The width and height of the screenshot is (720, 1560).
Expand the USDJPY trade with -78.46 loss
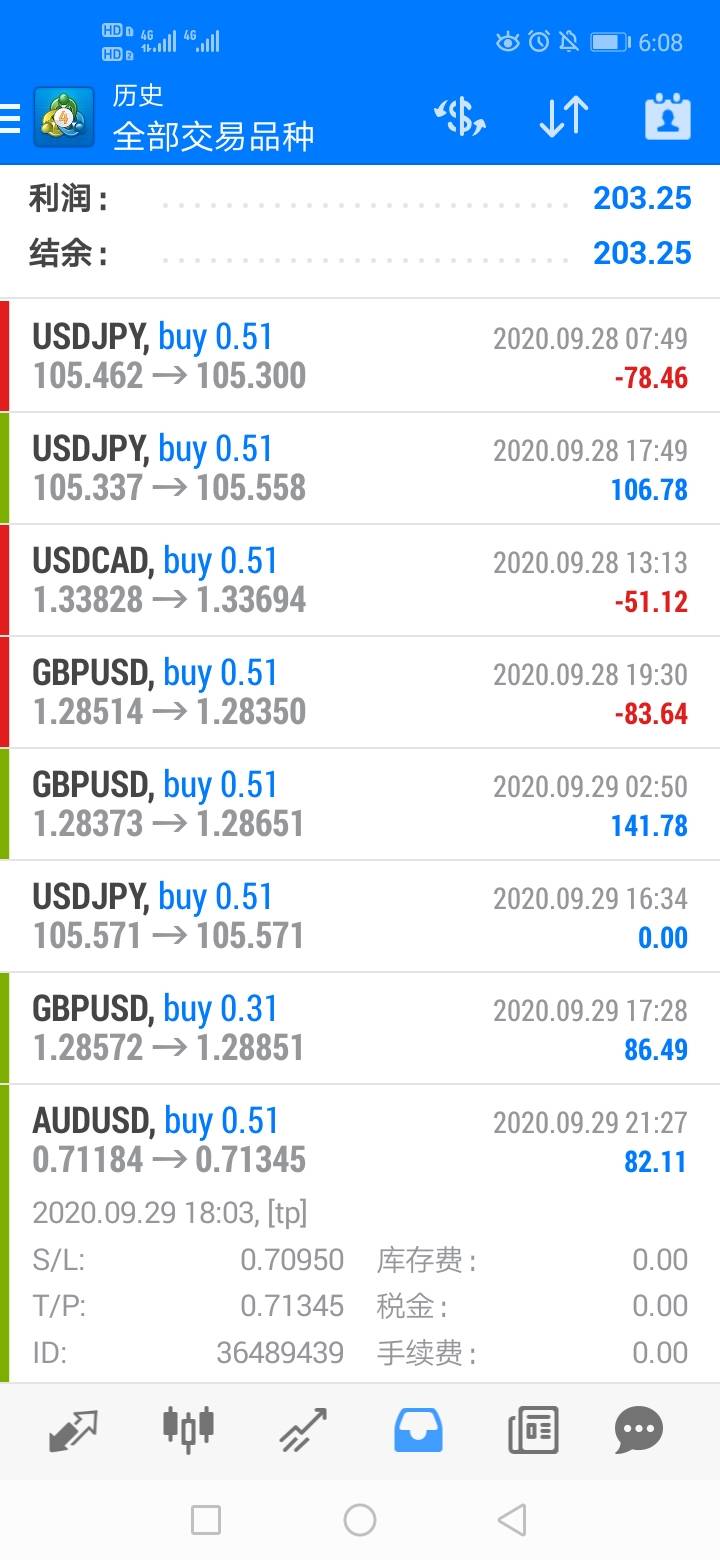(360, 356)
